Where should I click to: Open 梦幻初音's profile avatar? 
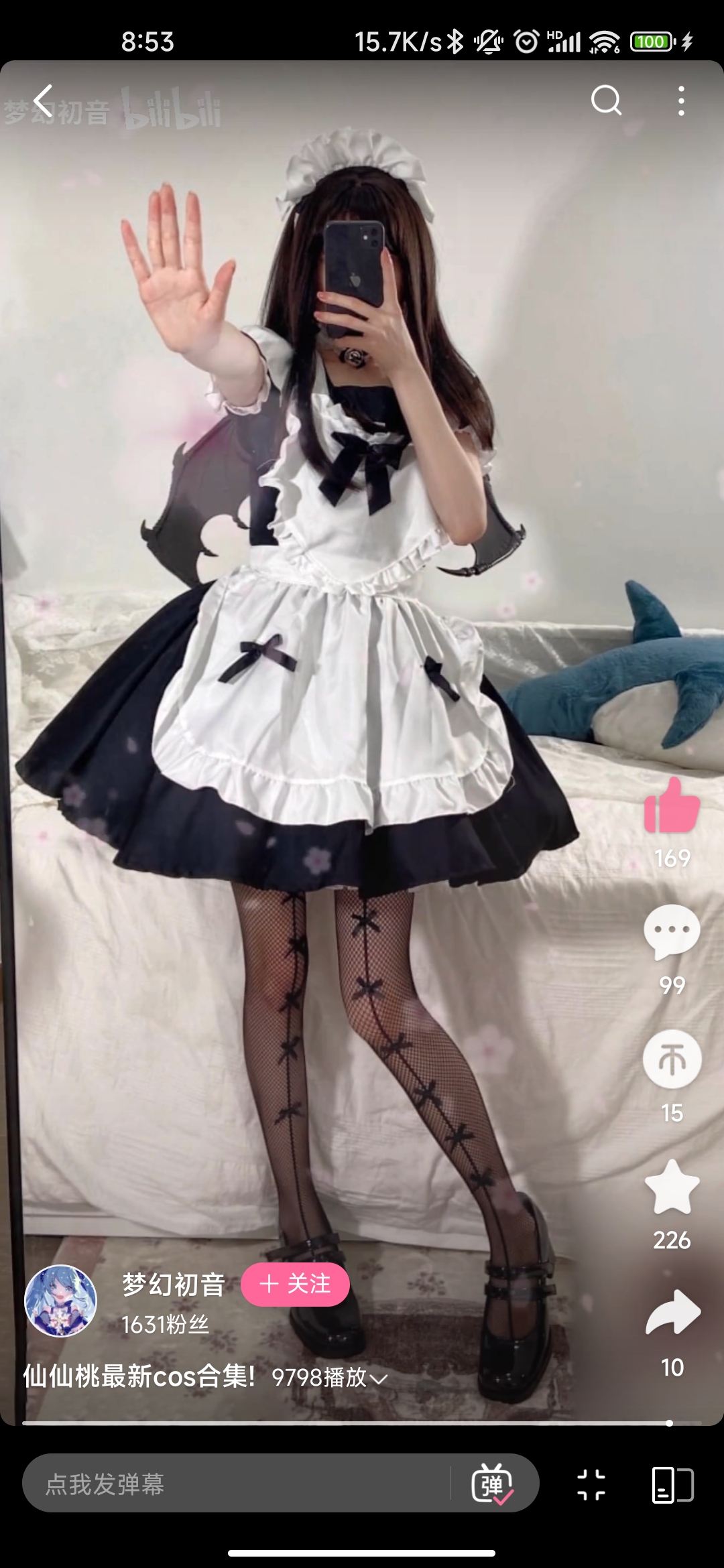click(x=61, y=1301)
